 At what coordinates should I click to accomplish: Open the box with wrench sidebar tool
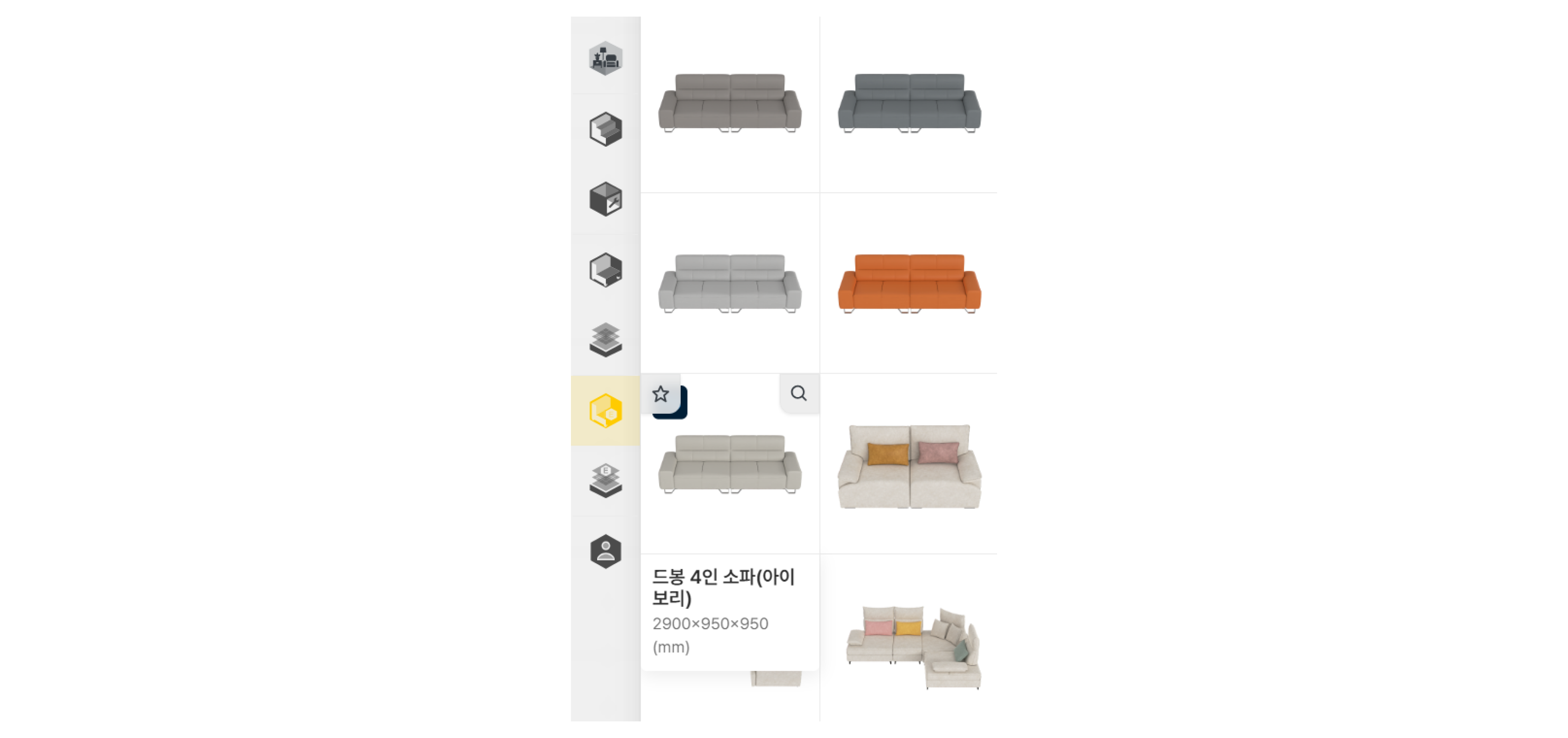(x=605, y=199)
